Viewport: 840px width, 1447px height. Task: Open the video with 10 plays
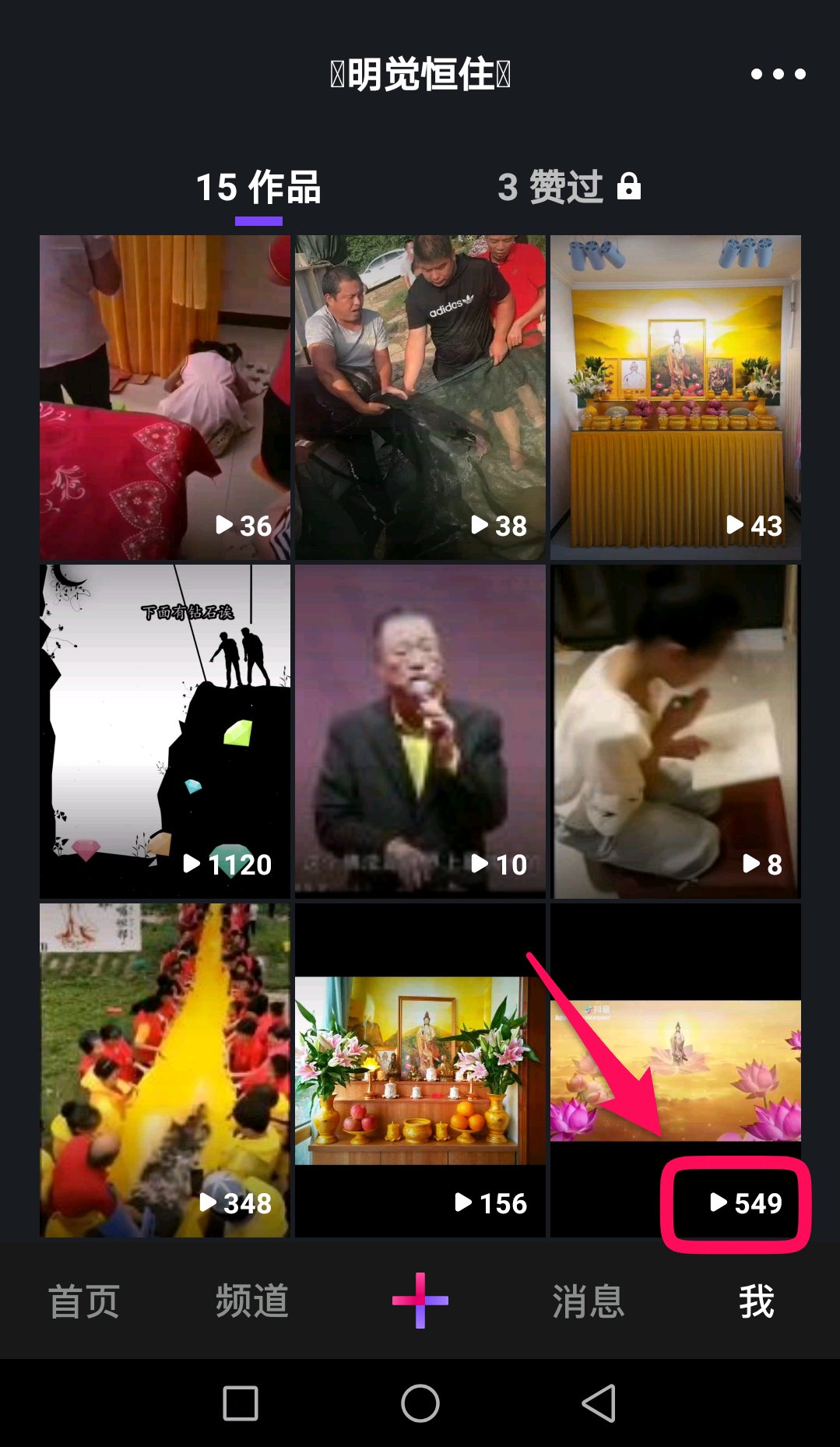[x=420, y=731]
